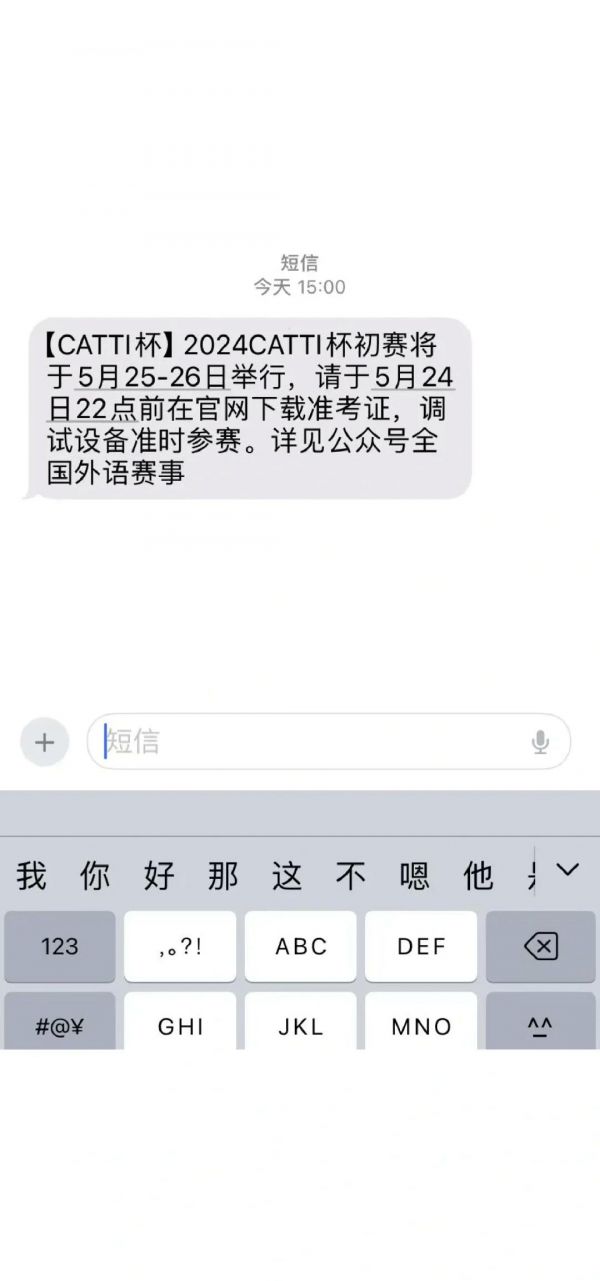Insert the suggestion 嗯

coord(414,877)
